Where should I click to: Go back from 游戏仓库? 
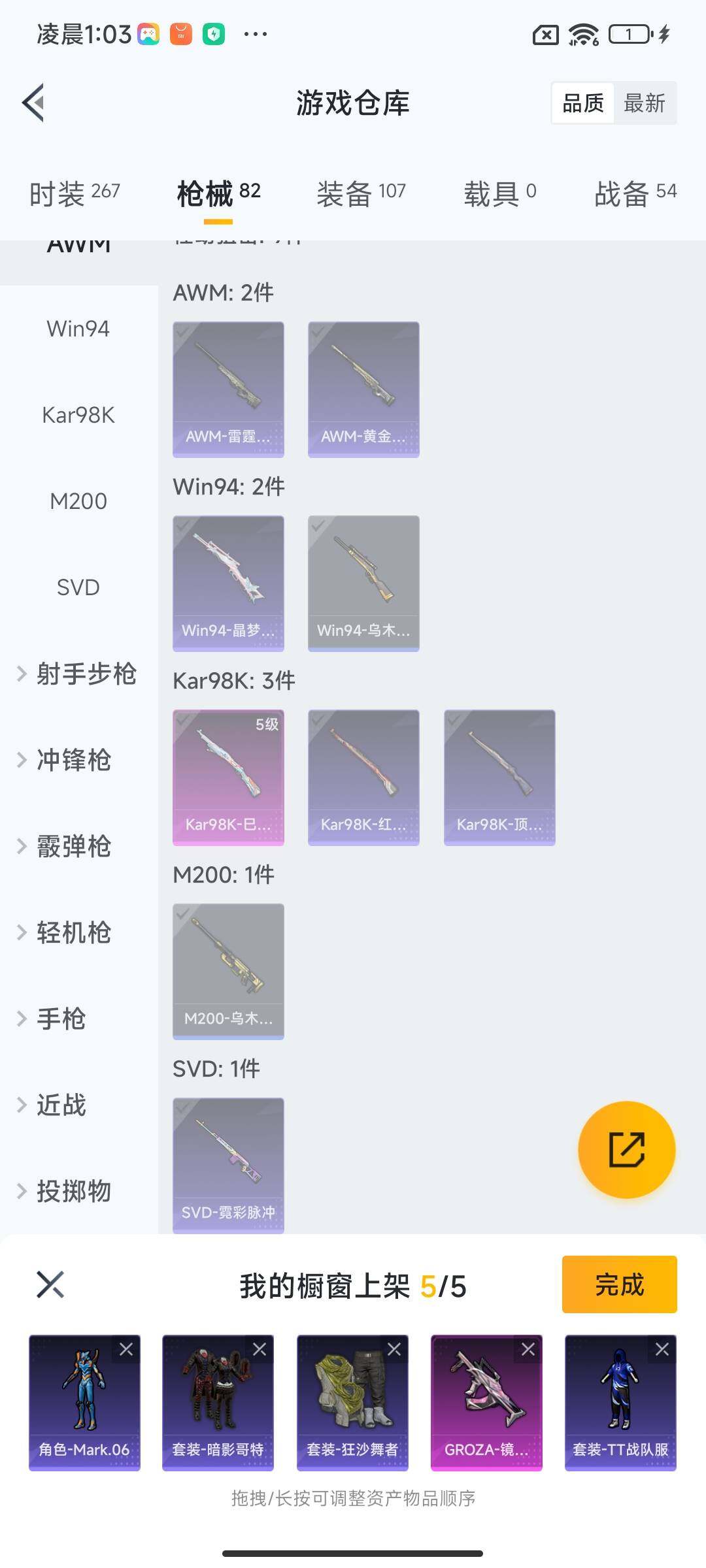tap(34, 103)
